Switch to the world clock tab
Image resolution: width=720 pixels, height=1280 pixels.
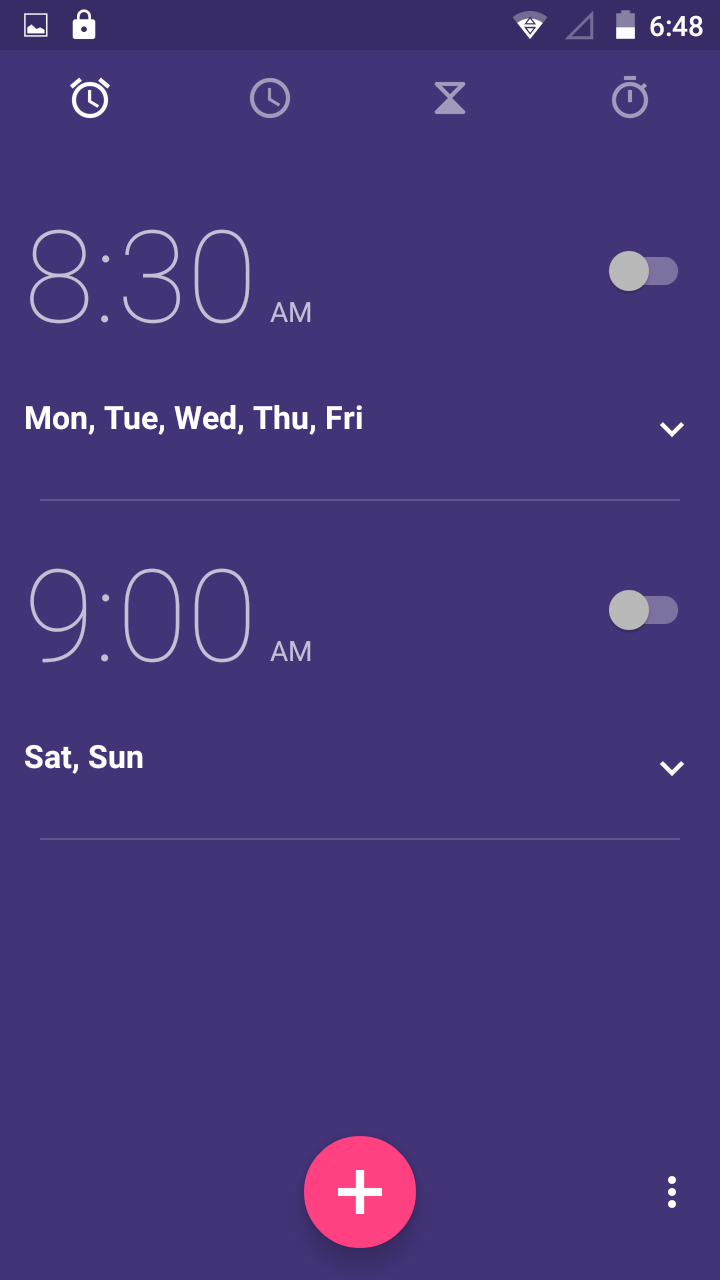[270, 98]
